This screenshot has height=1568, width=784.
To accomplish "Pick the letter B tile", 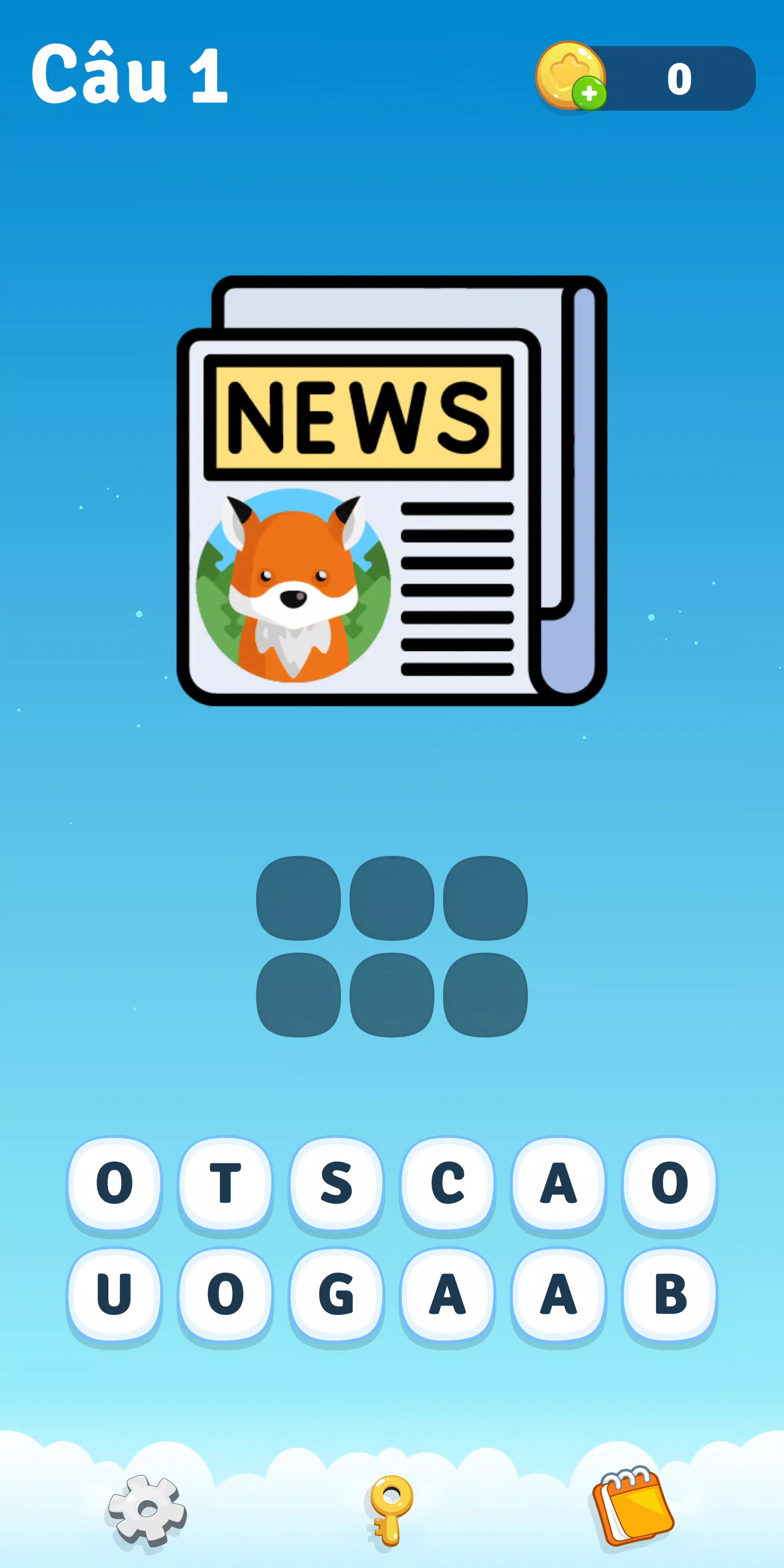I will pyautogui.click(x=670, y=1294).
